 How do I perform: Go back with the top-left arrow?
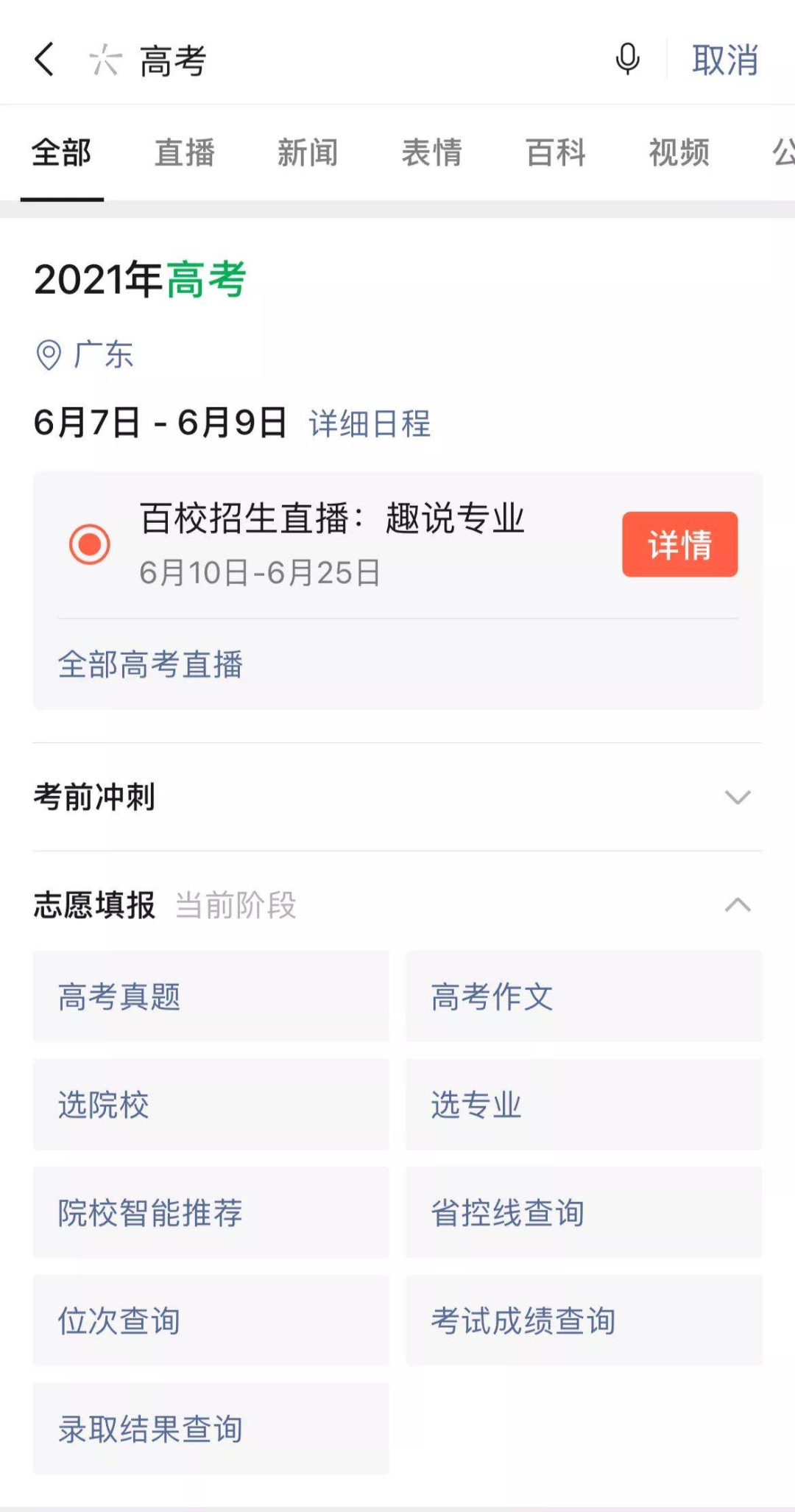44,59
